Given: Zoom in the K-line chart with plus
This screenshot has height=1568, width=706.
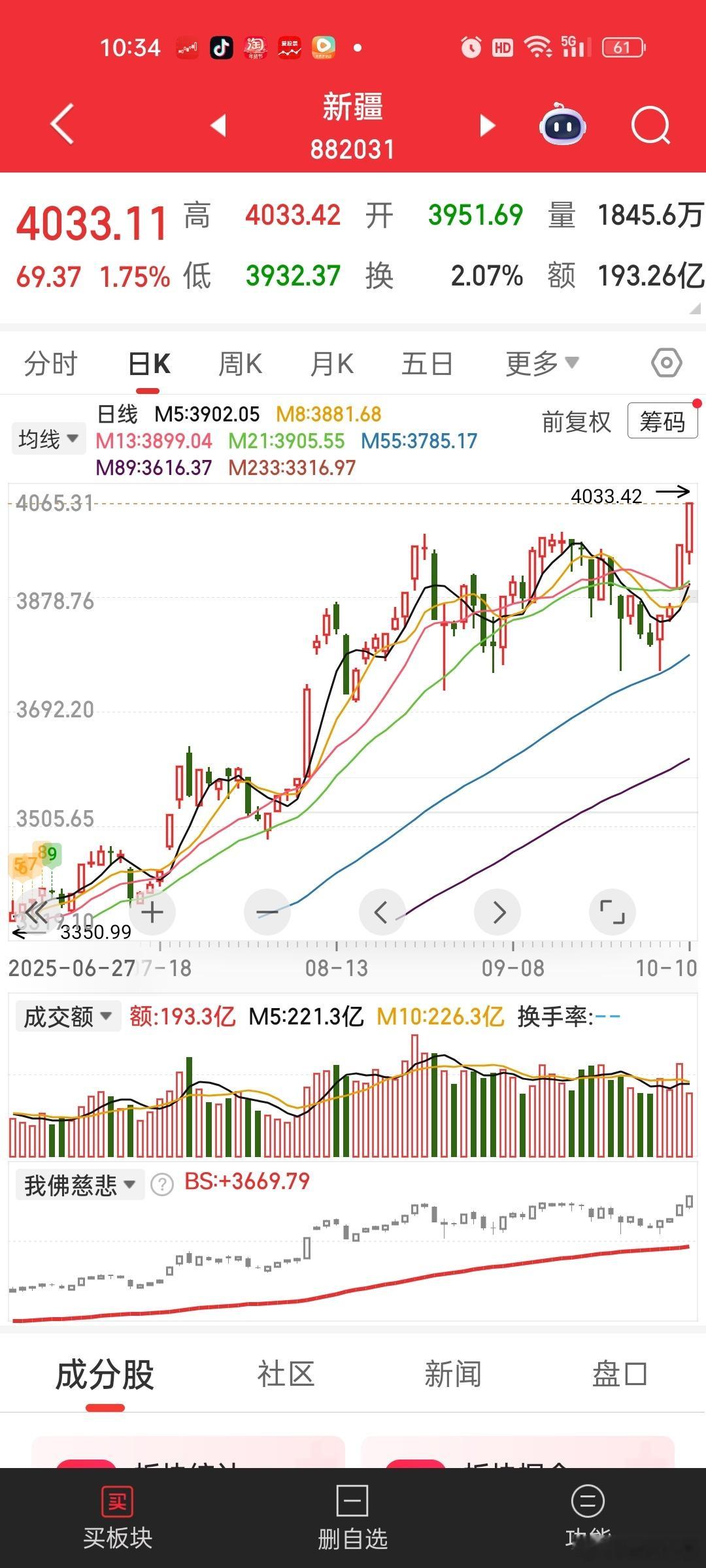Looking at the screenshot, I should coord(152,912).
